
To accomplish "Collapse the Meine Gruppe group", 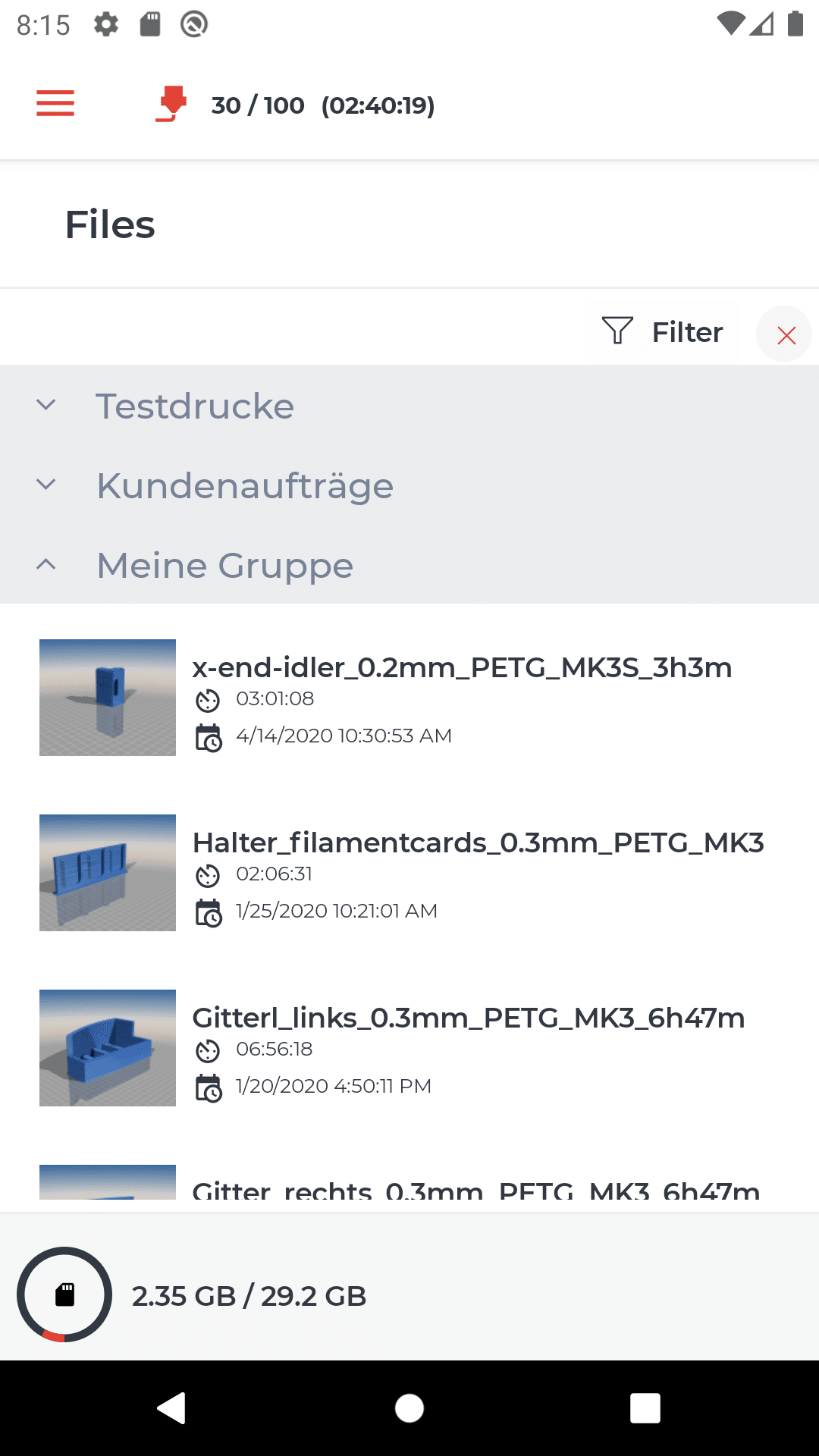I will pyautogui.click(x=409, y=565).
